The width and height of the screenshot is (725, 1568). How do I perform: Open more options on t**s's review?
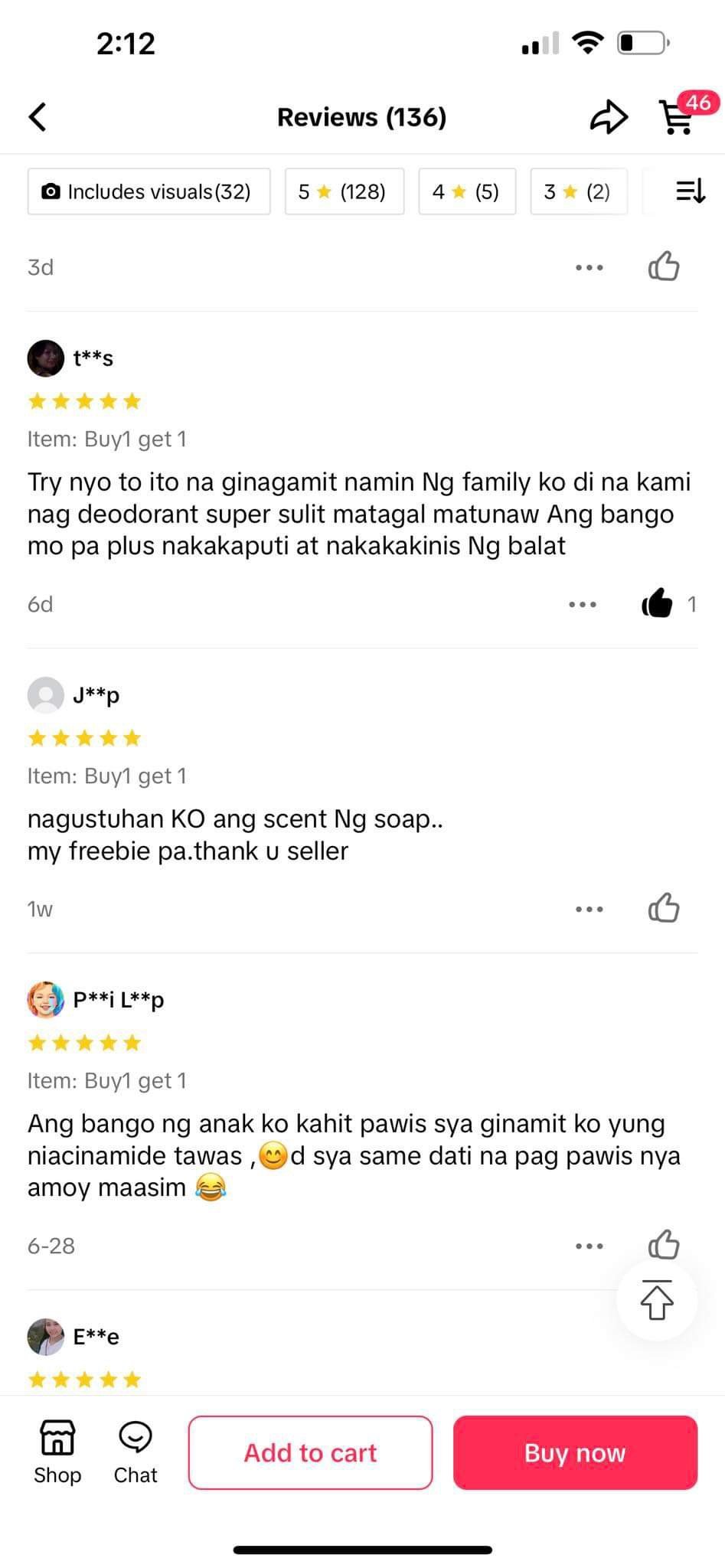(583, 604)
